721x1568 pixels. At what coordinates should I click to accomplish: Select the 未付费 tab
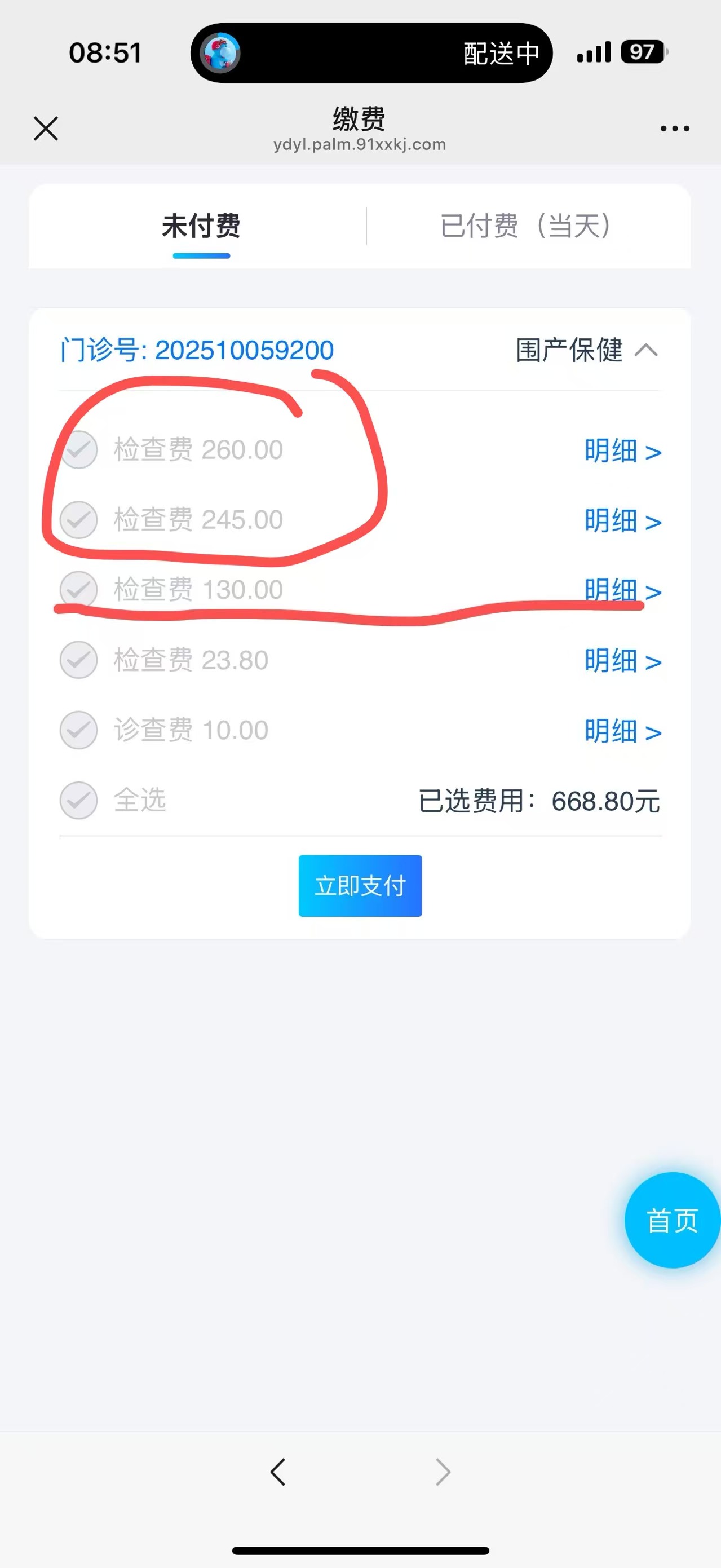click(x=202, y=226)
